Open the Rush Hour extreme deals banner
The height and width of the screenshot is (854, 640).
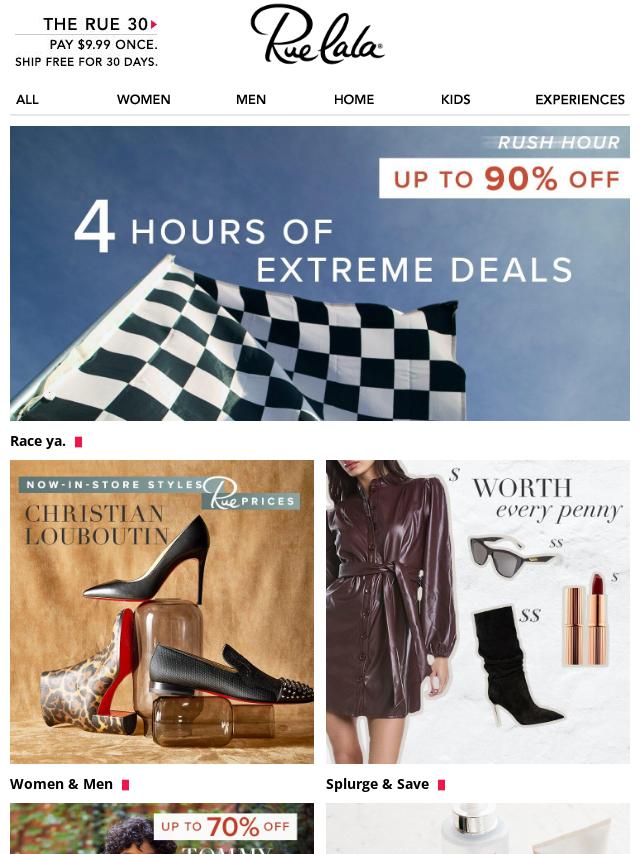pos(320,273)
